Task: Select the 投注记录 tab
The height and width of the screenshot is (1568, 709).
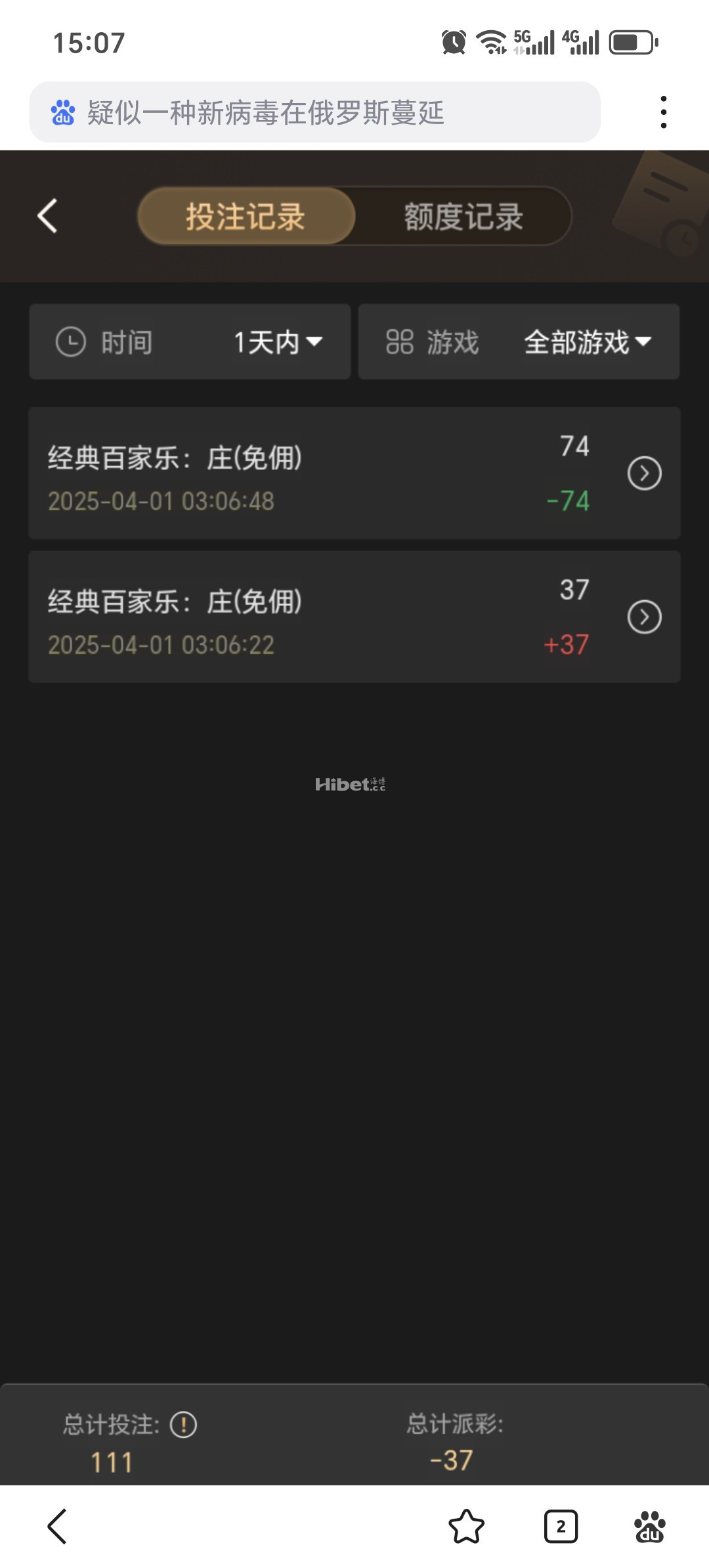Action: click(x=246, y=216)
